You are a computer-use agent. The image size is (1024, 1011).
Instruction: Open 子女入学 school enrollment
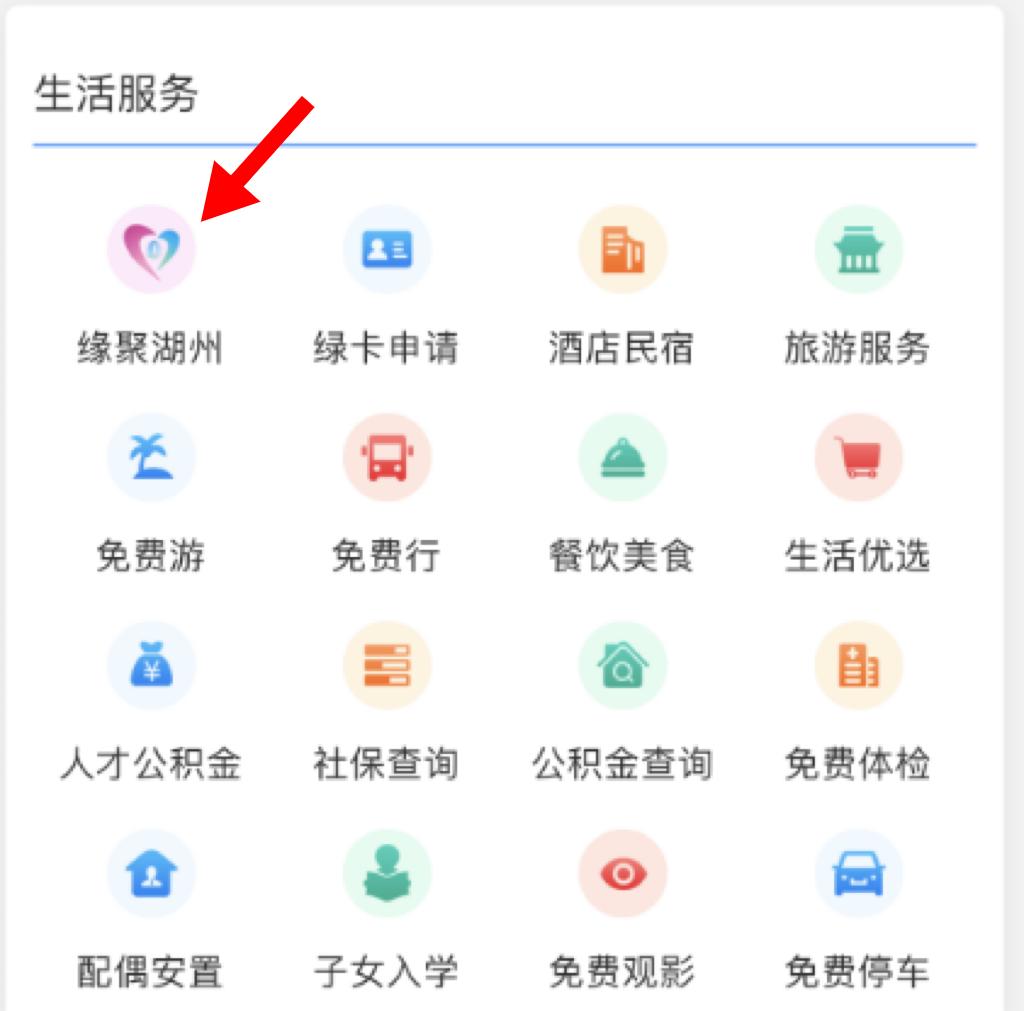point(386,874)
